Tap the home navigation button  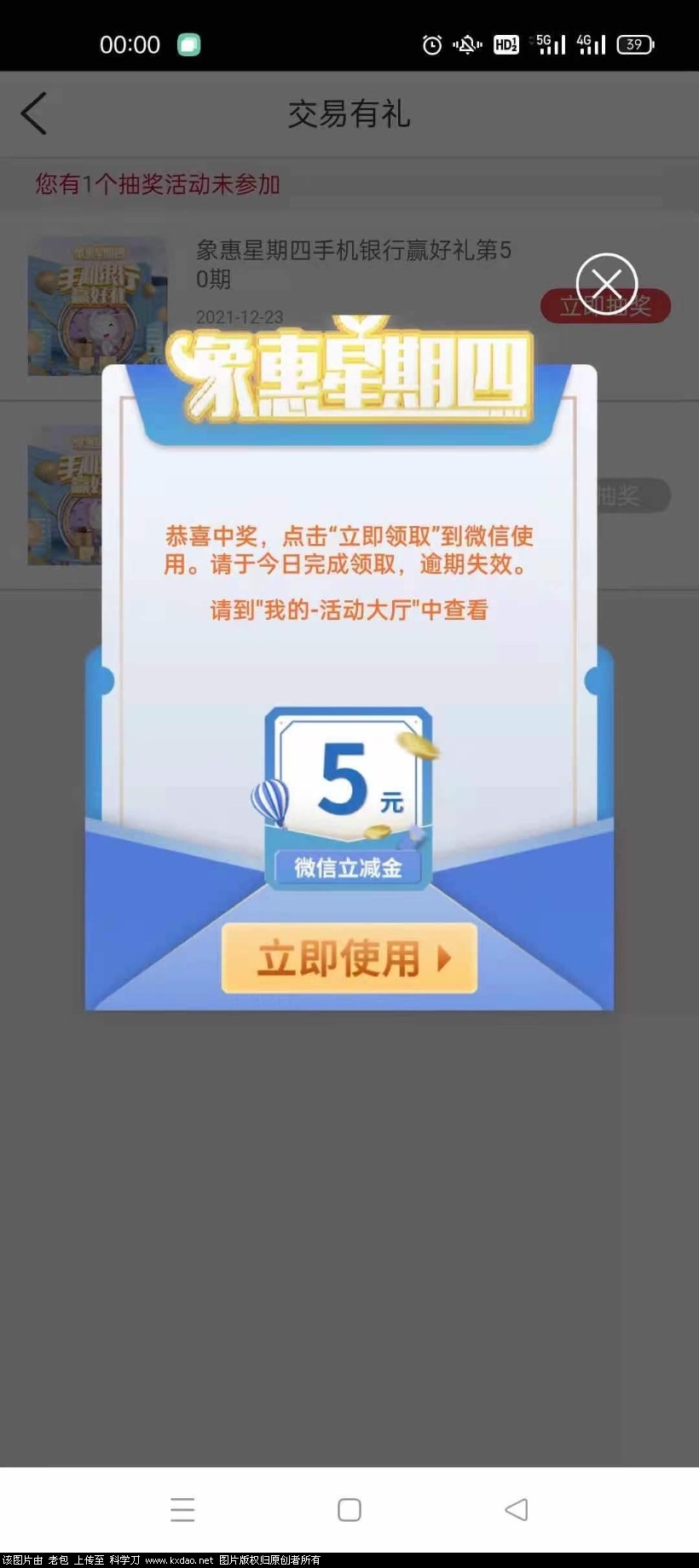(x=349, y=1510)
